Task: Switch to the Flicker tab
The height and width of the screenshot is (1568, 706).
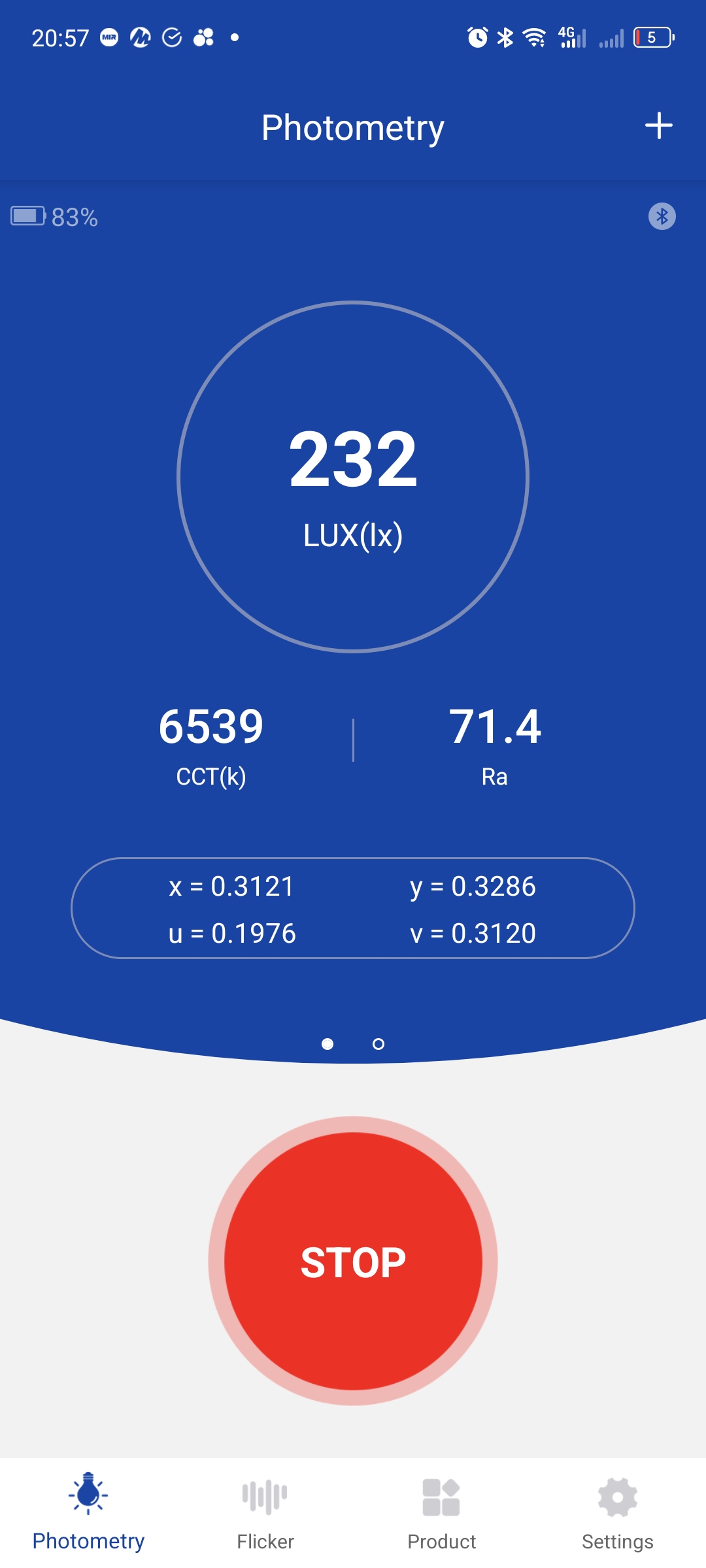Action: (265, 1514)
